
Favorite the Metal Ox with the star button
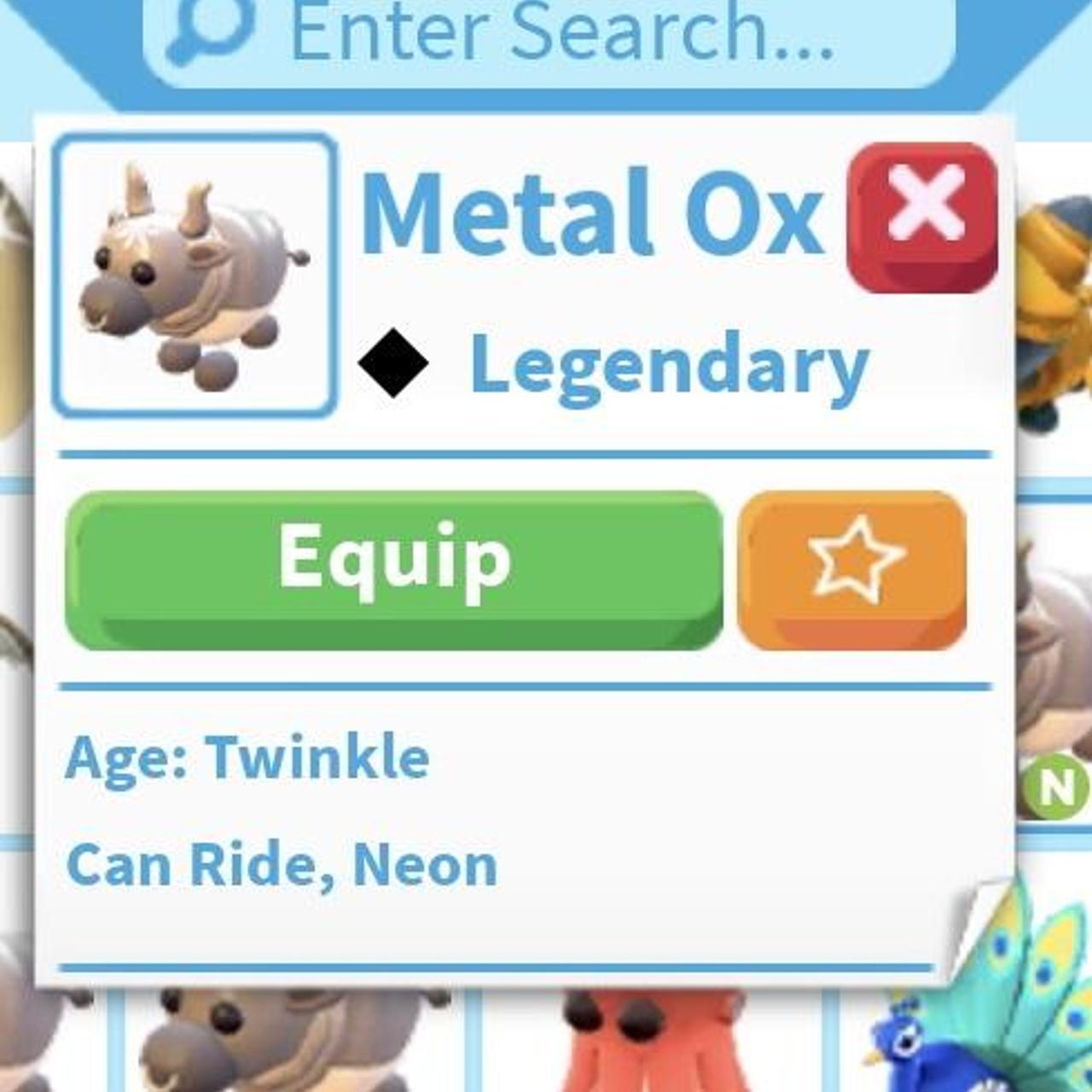tap(852, 570)
